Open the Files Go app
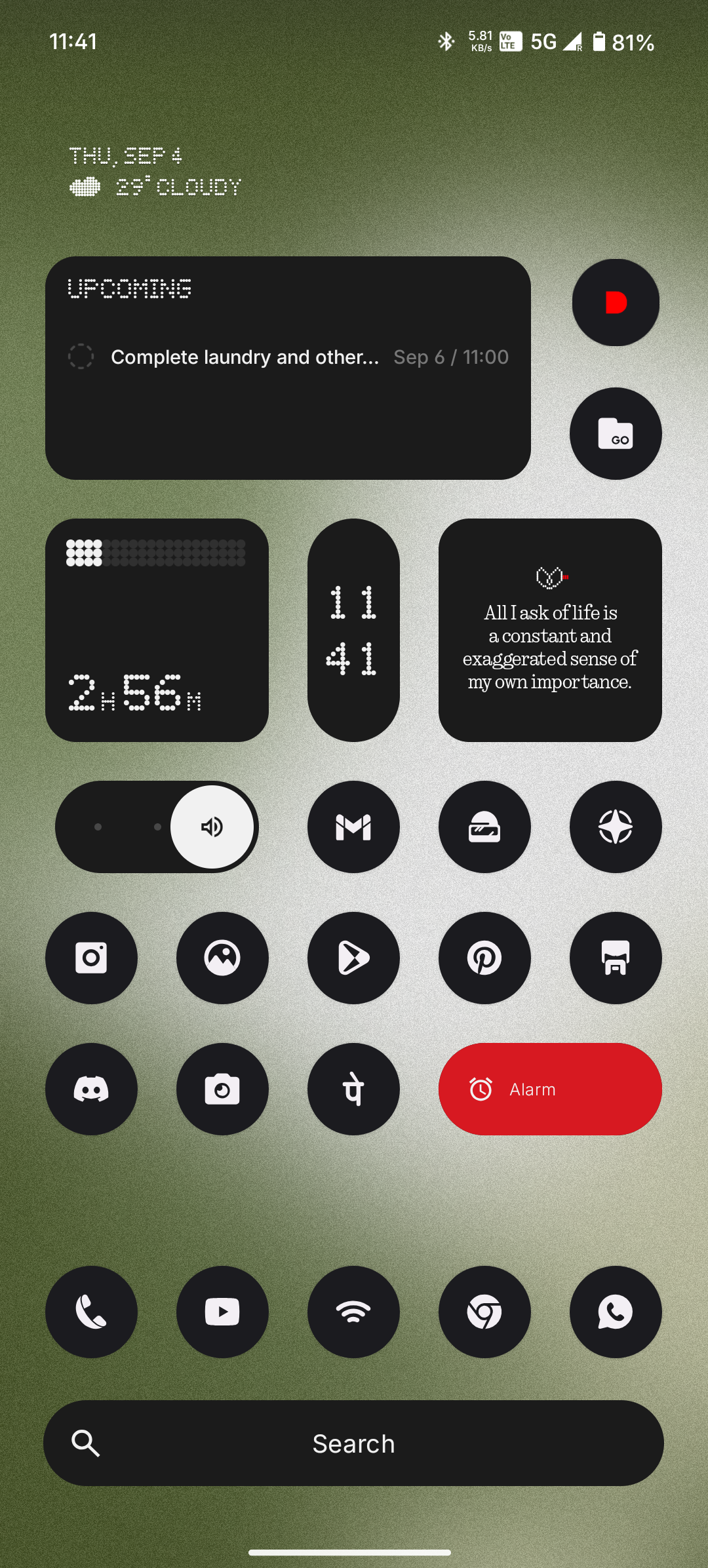Image resolution: width=708 pixels, height=1568 pixels. tap(616, 433)
